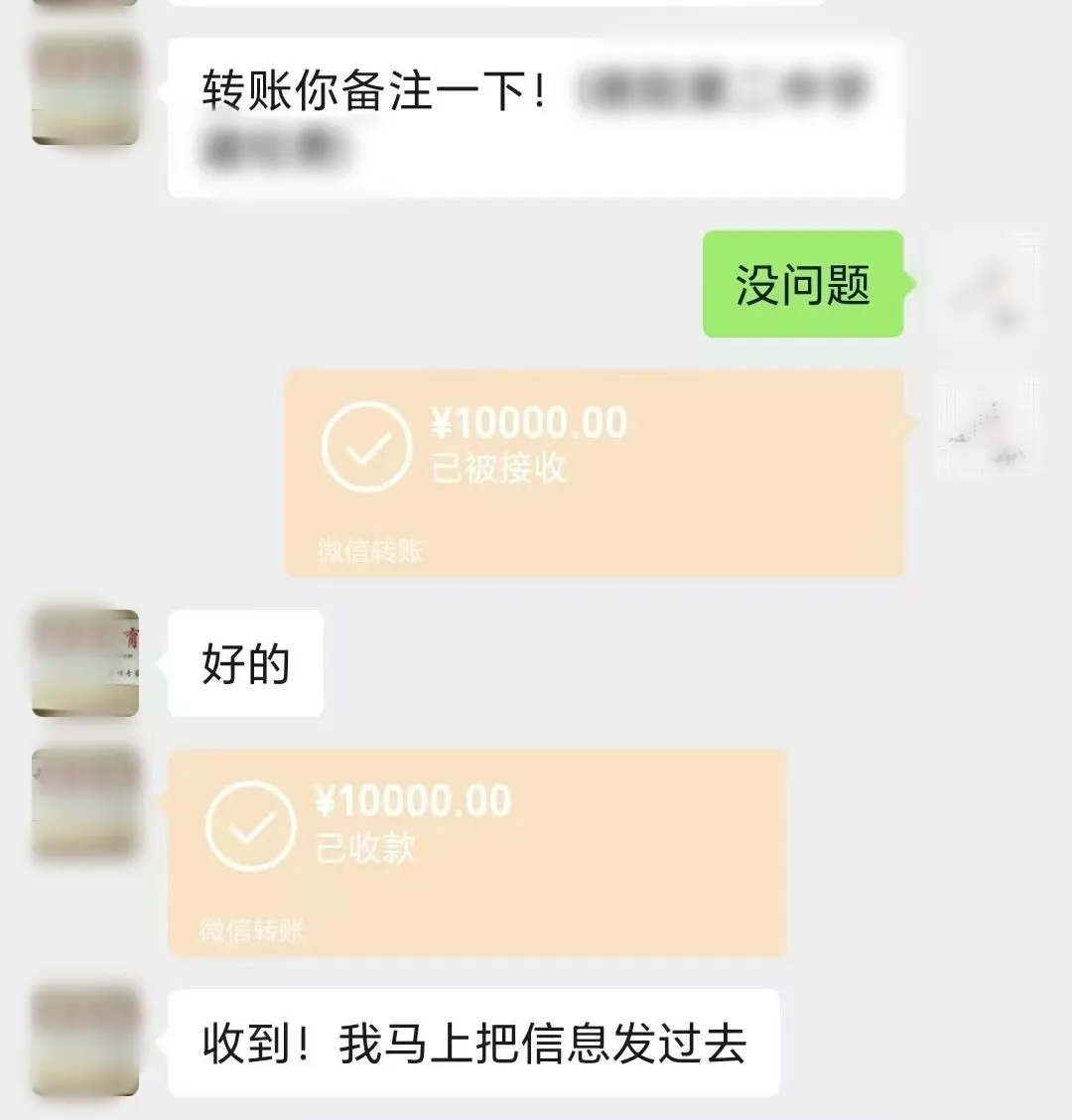This screenshot has width=1072, height=1120.
Task: Open the sent ¥10000.00 transfer marked 已被接收
Action: coord(594,473)
